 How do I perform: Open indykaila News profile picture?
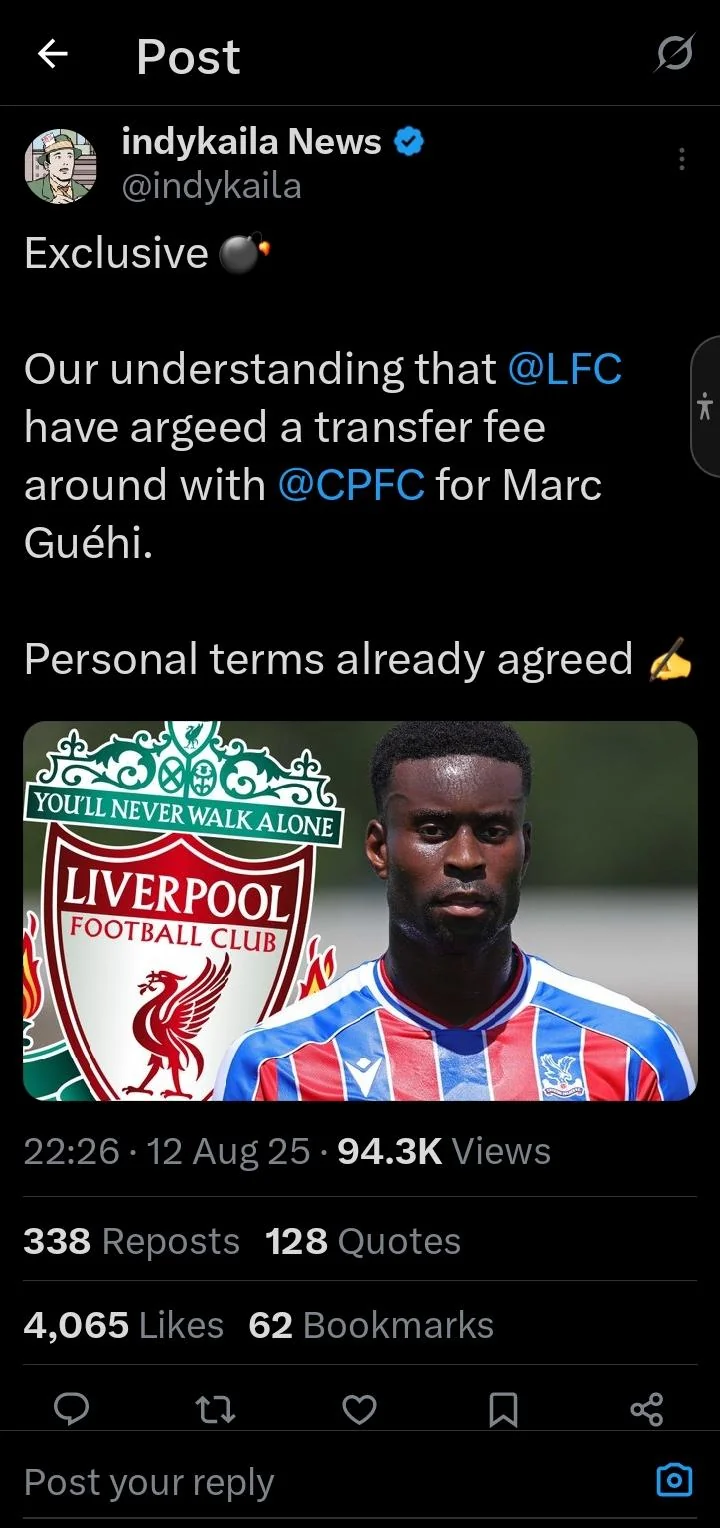60,166
